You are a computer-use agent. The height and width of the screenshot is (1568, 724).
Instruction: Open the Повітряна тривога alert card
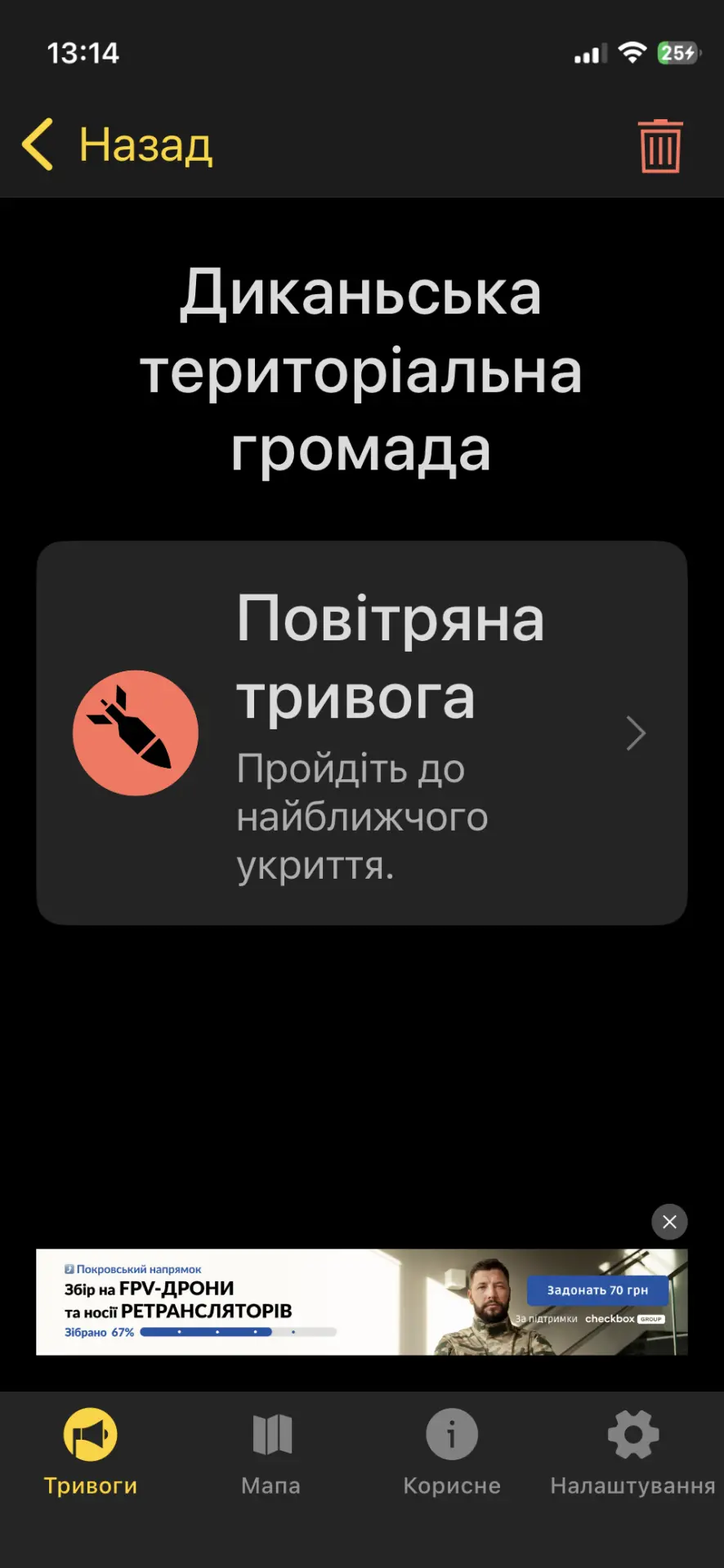pos(362,733)
